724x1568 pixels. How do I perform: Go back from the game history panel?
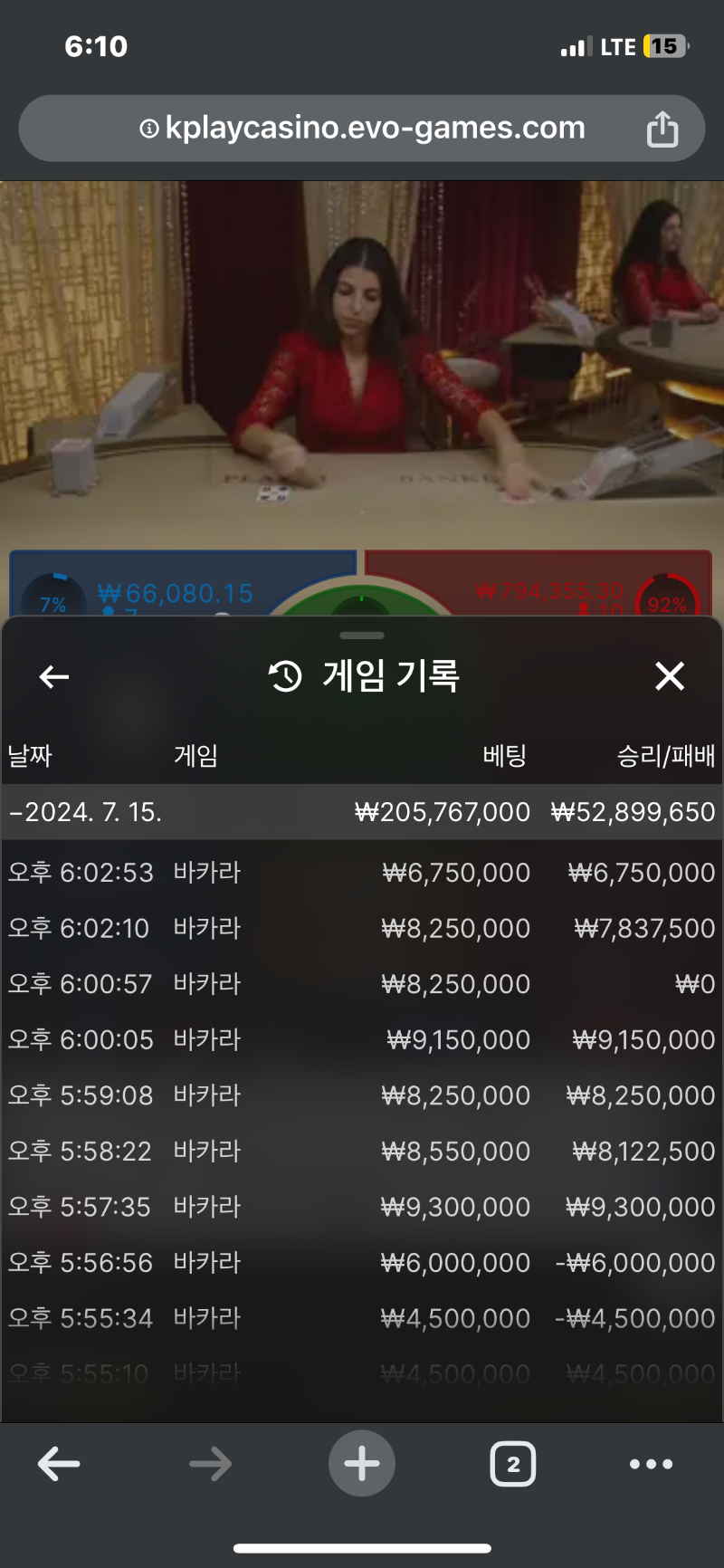click(54, 676)
